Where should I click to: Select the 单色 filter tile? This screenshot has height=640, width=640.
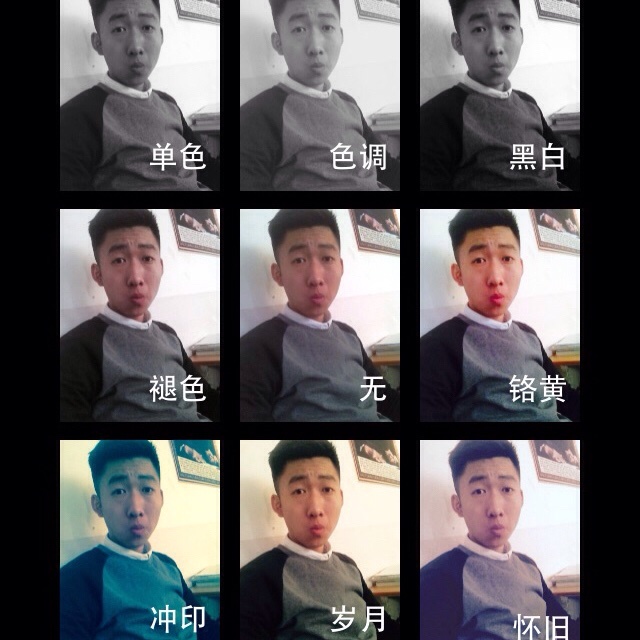[x=140, y=95]
